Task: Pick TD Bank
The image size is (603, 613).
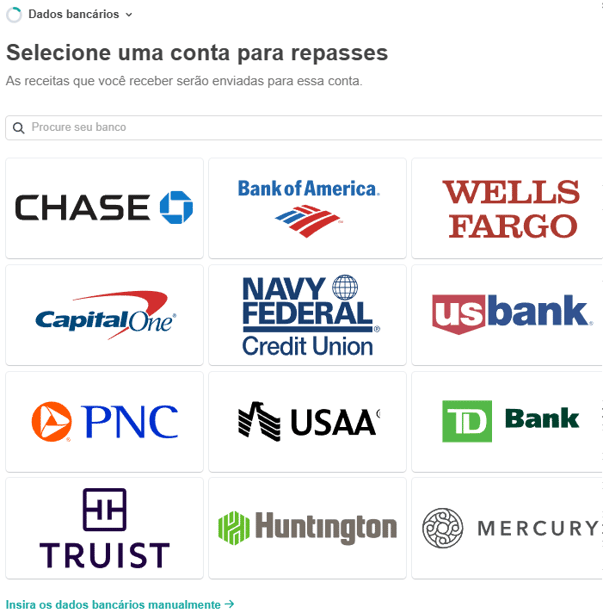Action: (508, 421)
